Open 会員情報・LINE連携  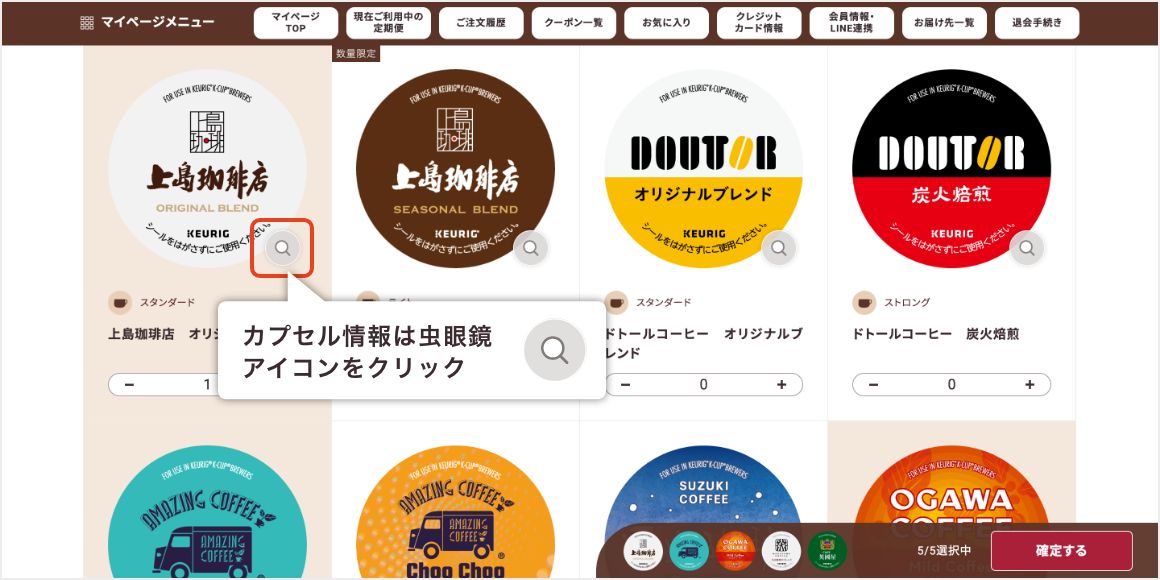(851, 22)
